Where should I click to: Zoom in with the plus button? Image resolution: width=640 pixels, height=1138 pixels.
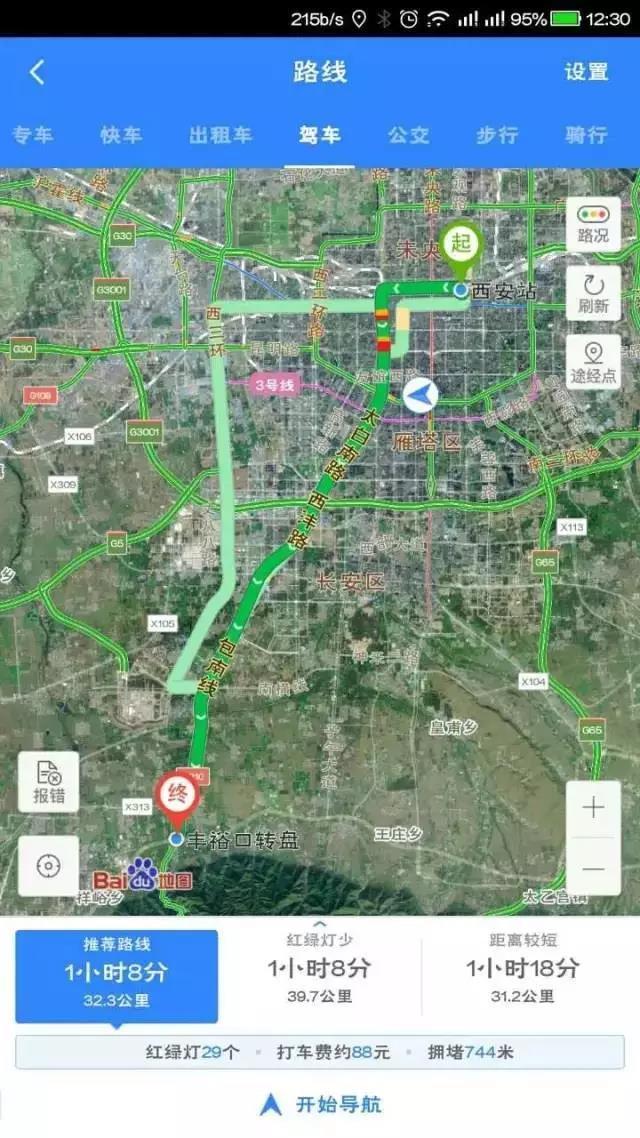[x=593, y=808]
